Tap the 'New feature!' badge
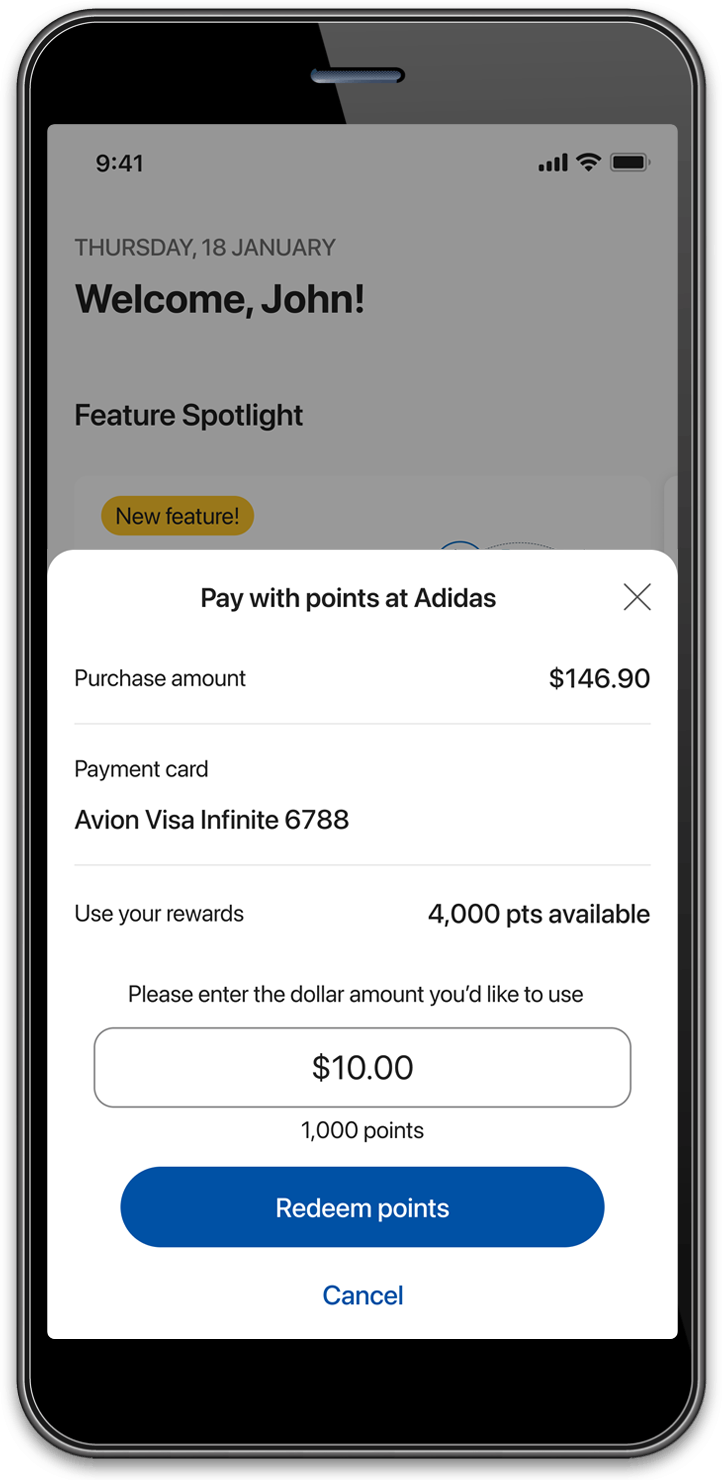The image size is (722, 1480). click(177, 516)
